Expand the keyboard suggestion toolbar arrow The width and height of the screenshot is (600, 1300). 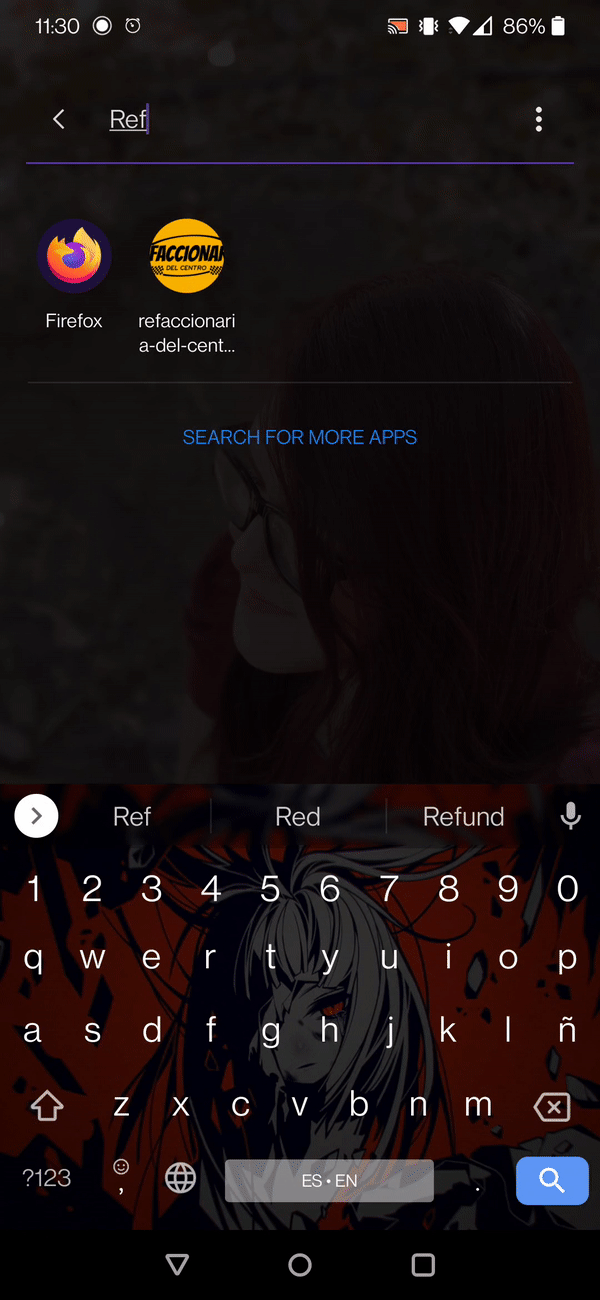point(36,816)
